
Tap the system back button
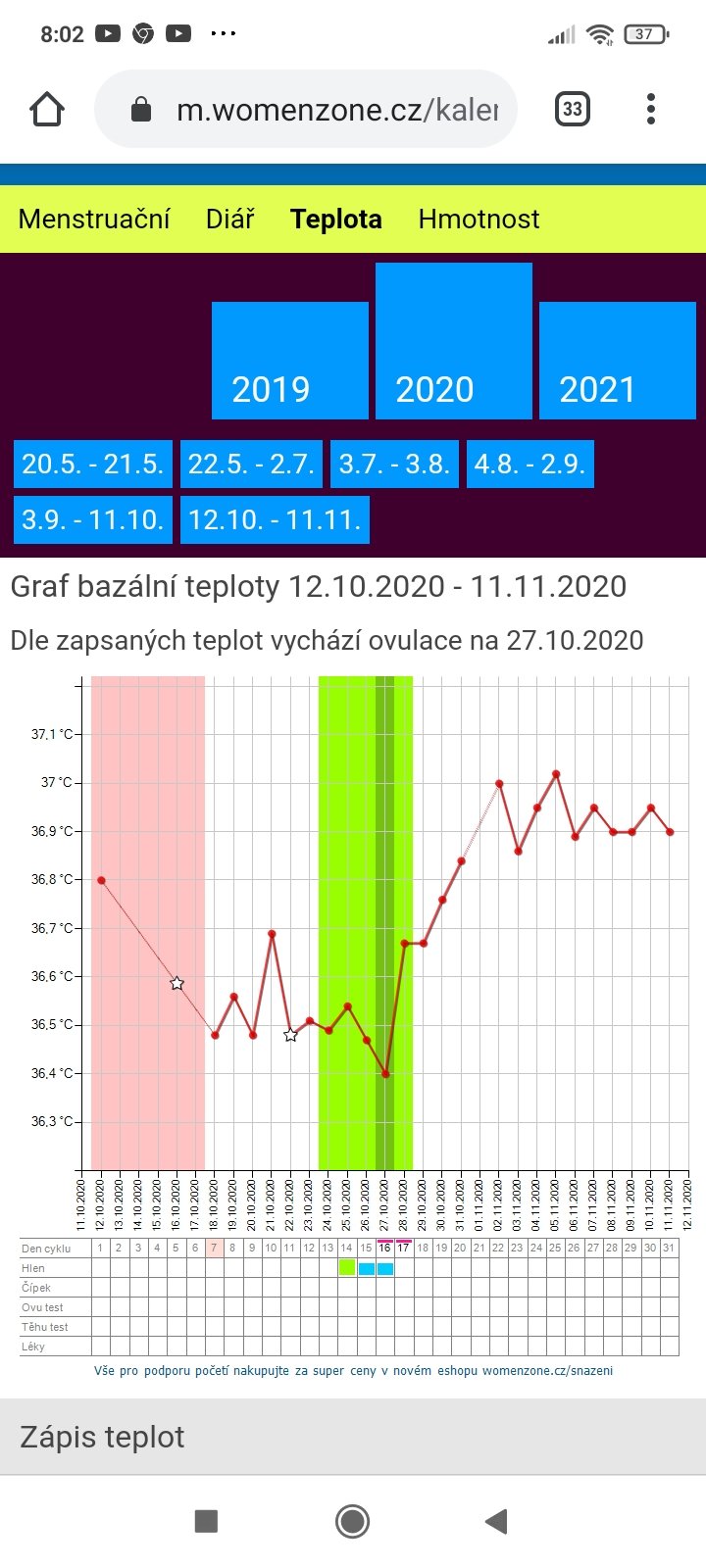coord(497,1521)
